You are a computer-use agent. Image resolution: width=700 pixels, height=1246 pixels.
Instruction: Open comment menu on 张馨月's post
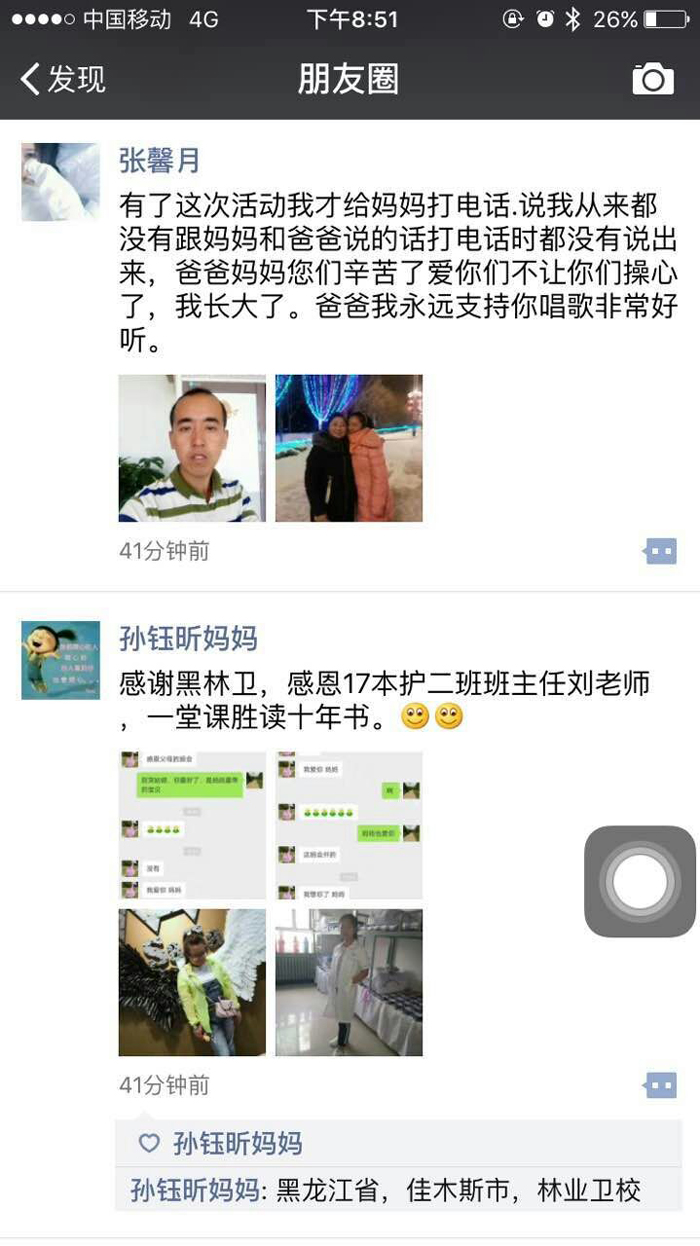point(661,551)
